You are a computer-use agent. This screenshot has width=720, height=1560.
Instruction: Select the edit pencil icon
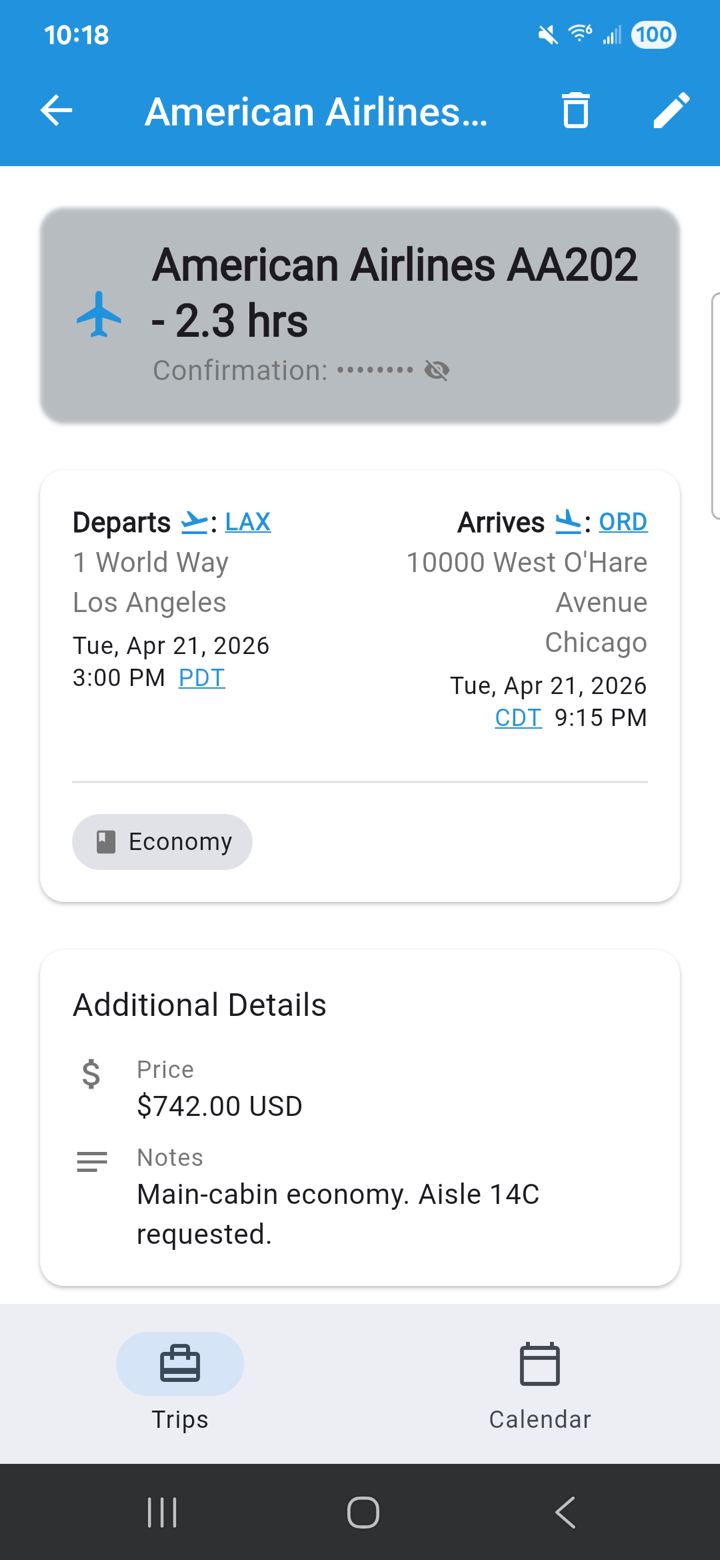click(x=671, y=110)
